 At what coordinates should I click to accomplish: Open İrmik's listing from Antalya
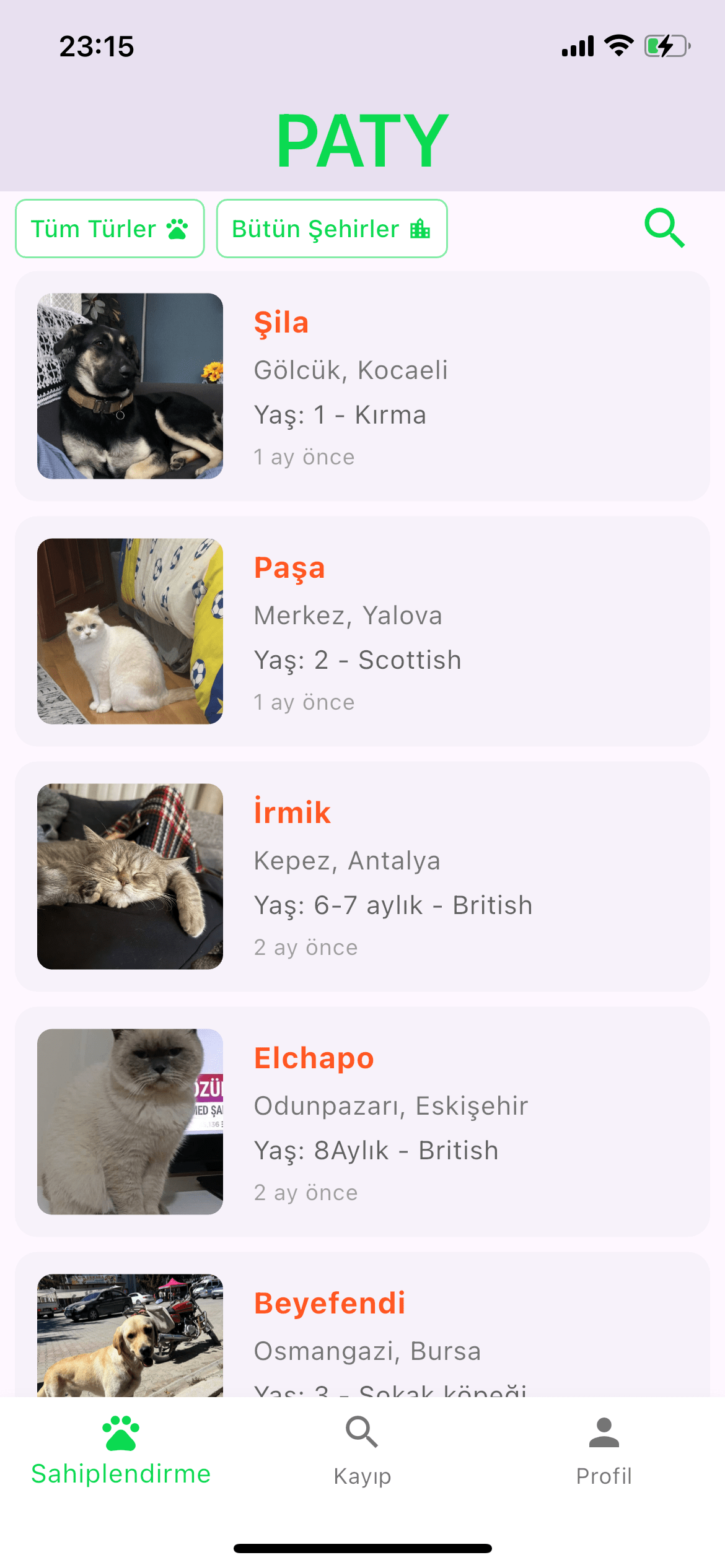coord(362,876)
